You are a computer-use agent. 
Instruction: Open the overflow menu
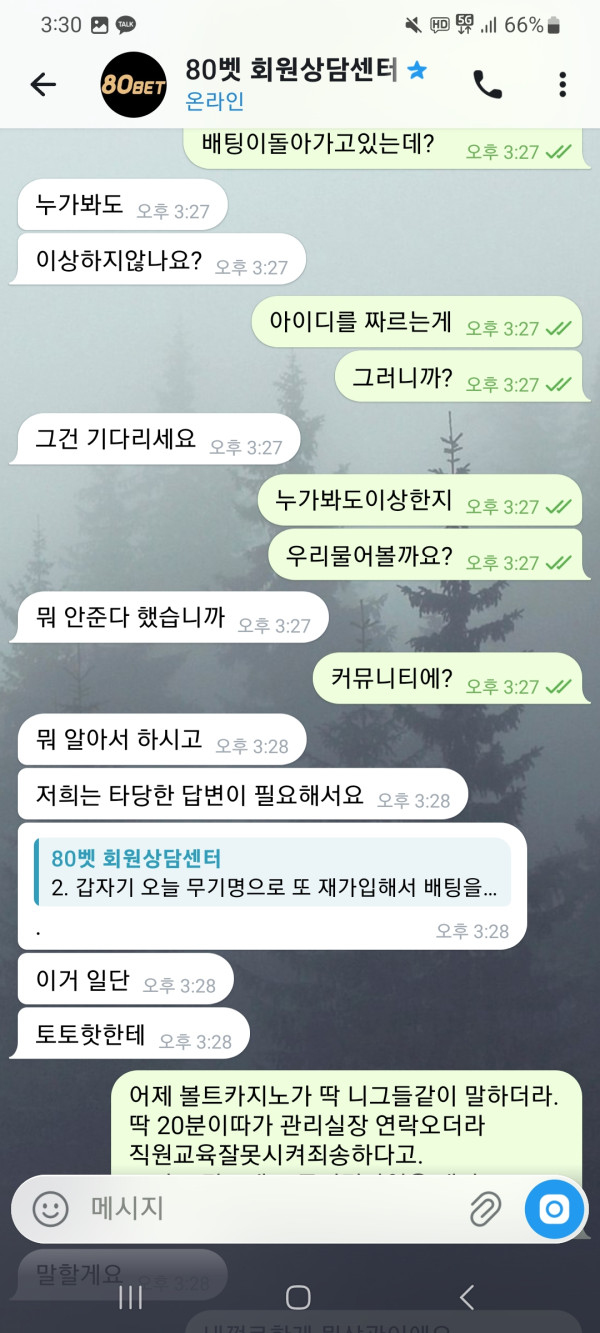[x=562, y=85]
